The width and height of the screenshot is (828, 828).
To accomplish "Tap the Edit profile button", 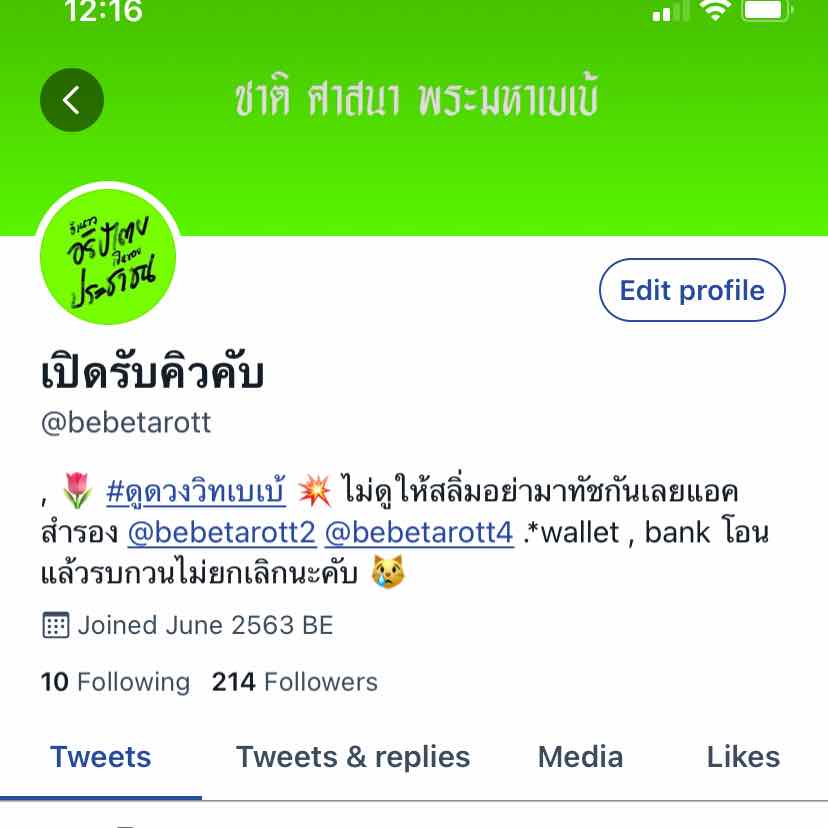I will click(x=692, y=291).
